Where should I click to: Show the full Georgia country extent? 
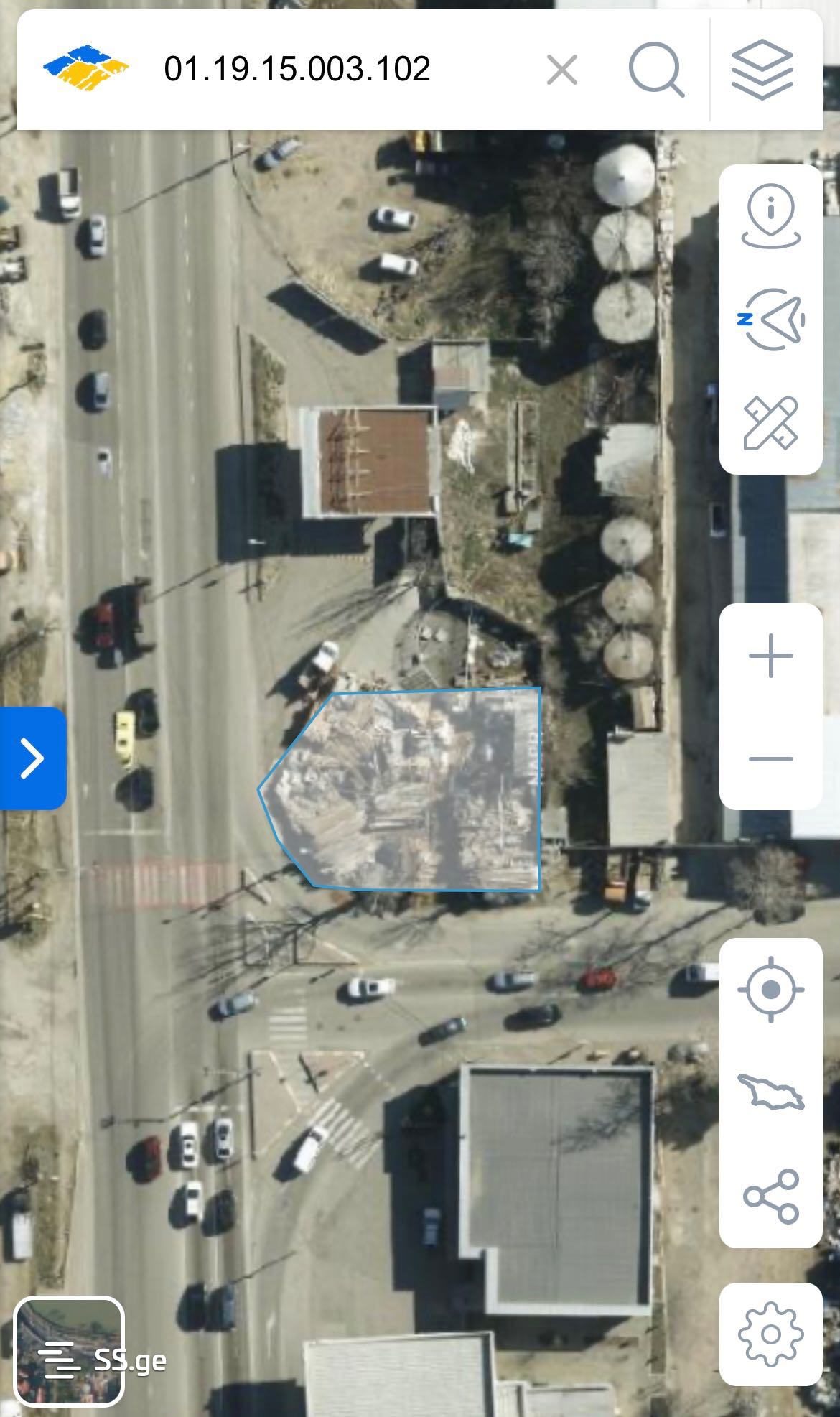point(771,1092)
